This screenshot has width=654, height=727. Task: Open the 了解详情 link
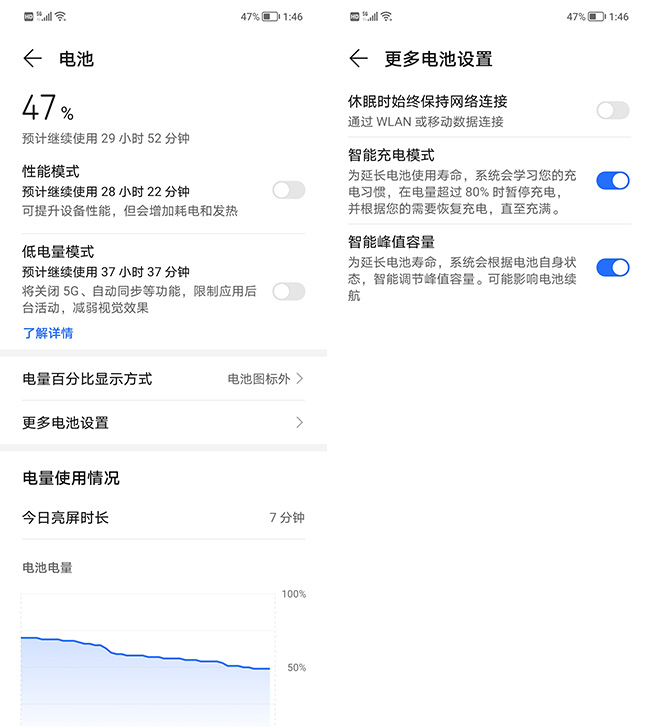pos(48,333)
